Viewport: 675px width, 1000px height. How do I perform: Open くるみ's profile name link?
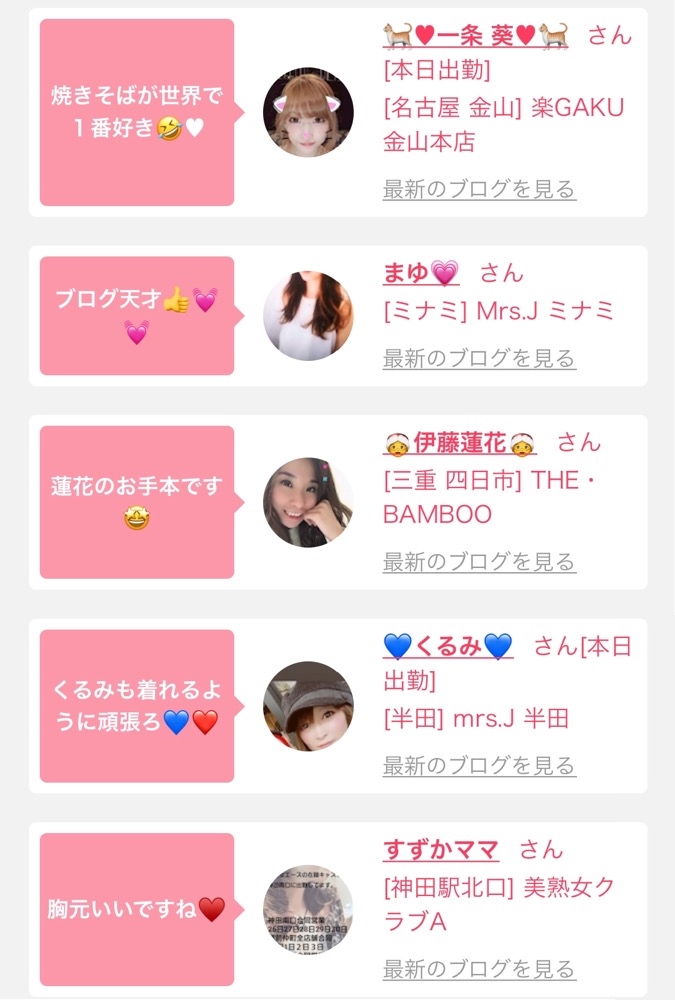tap(448, 646)
